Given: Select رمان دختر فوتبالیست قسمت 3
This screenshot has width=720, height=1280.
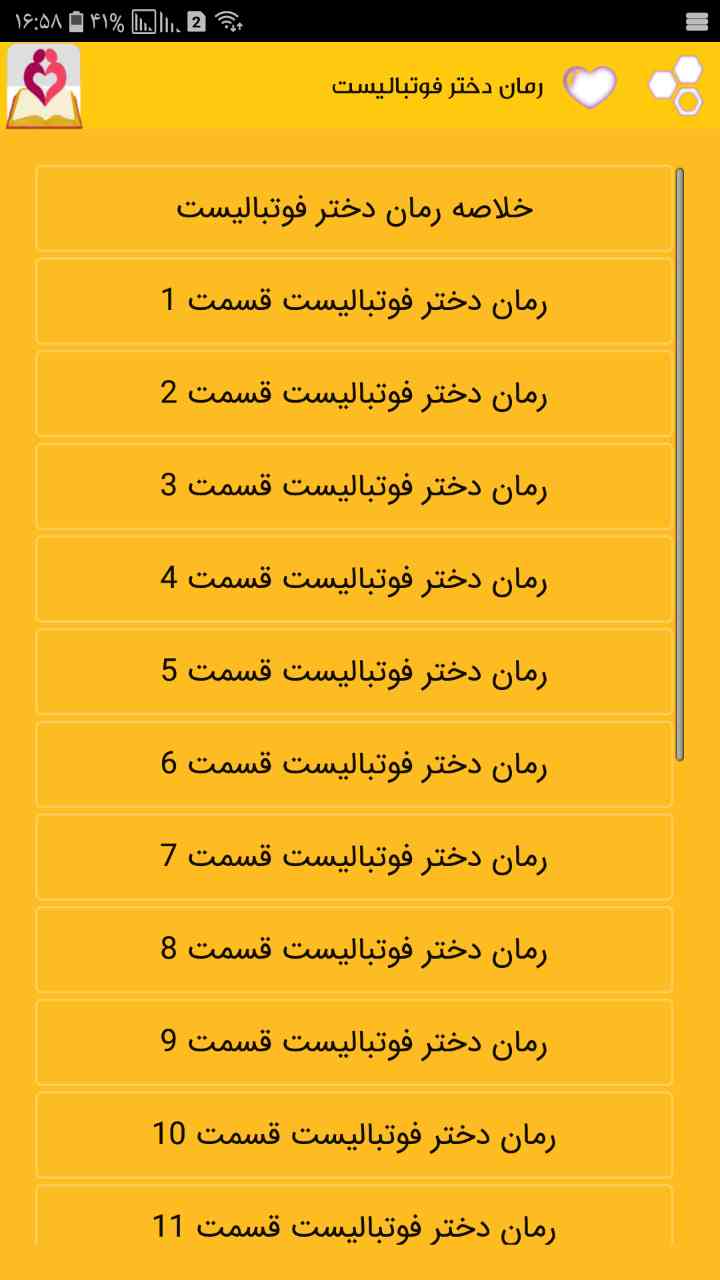Looking at the screenshot, I should pyautogui.click(x=355, y=486).
